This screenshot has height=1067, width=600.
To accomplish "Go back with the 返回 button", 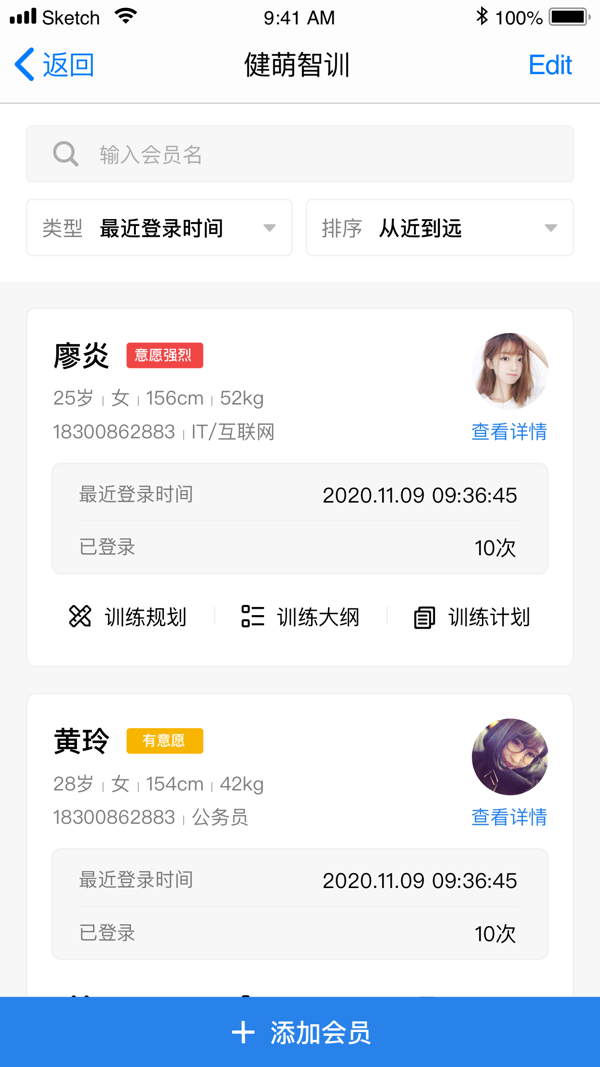I will [55, 65].
